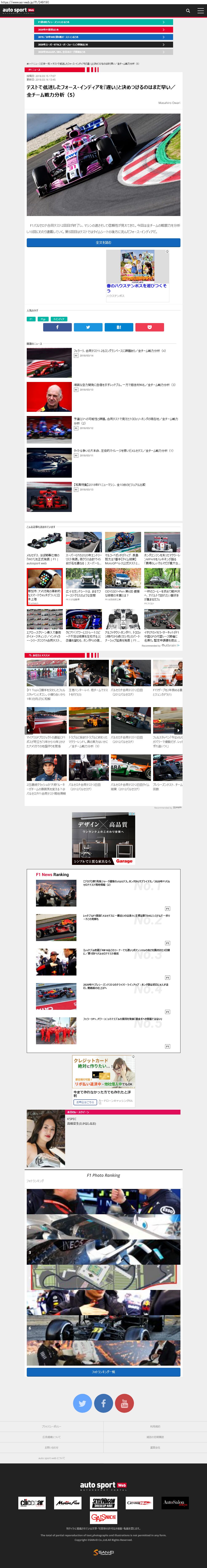Close the ハウステンボス ad
The image size is (207, 1568).
(x=167, y=251)
